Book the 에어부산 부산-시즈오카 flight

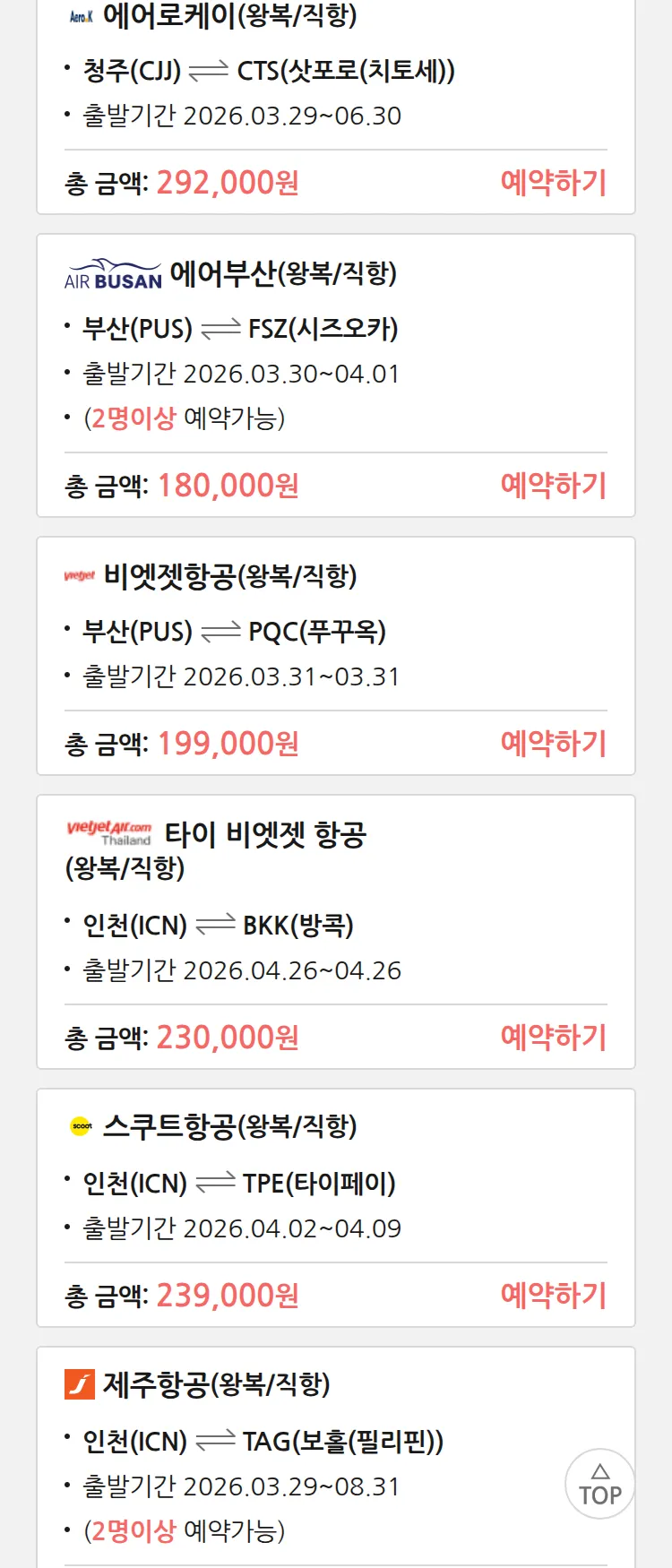[x=553, y=486]
